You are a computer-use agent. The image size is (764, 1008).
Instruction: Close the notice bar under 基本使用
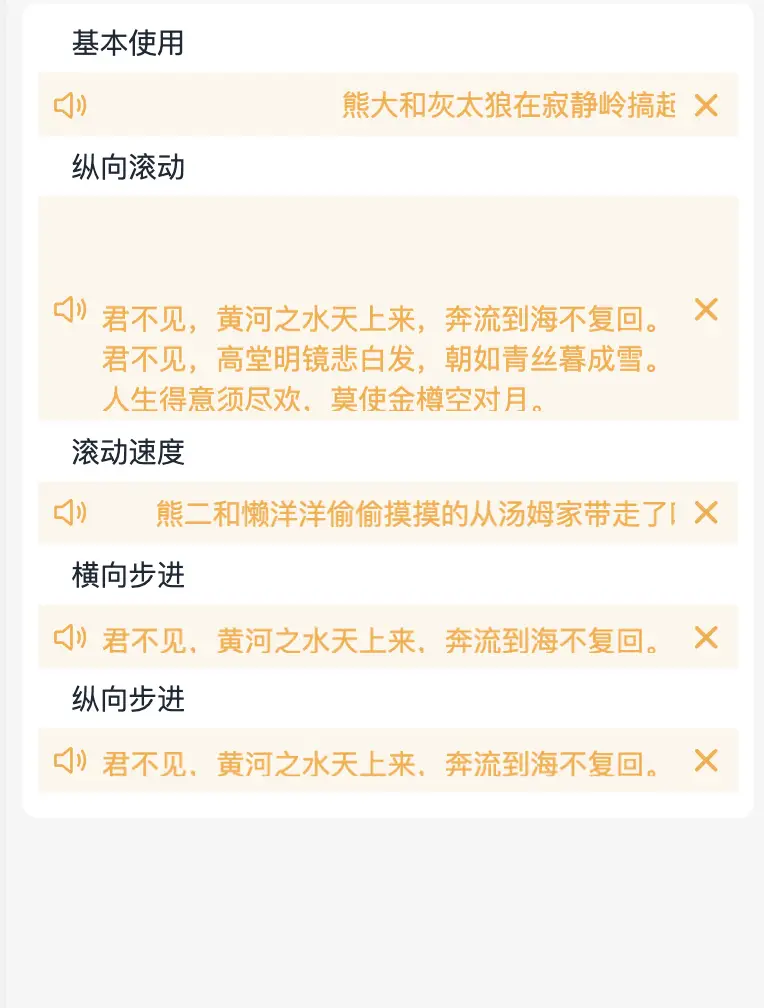[706, 105]
